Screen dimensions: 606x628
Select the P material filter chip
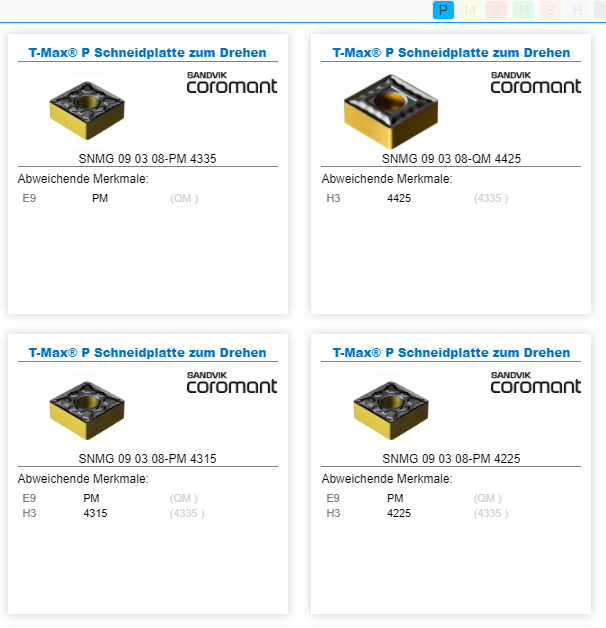(444, 10)
